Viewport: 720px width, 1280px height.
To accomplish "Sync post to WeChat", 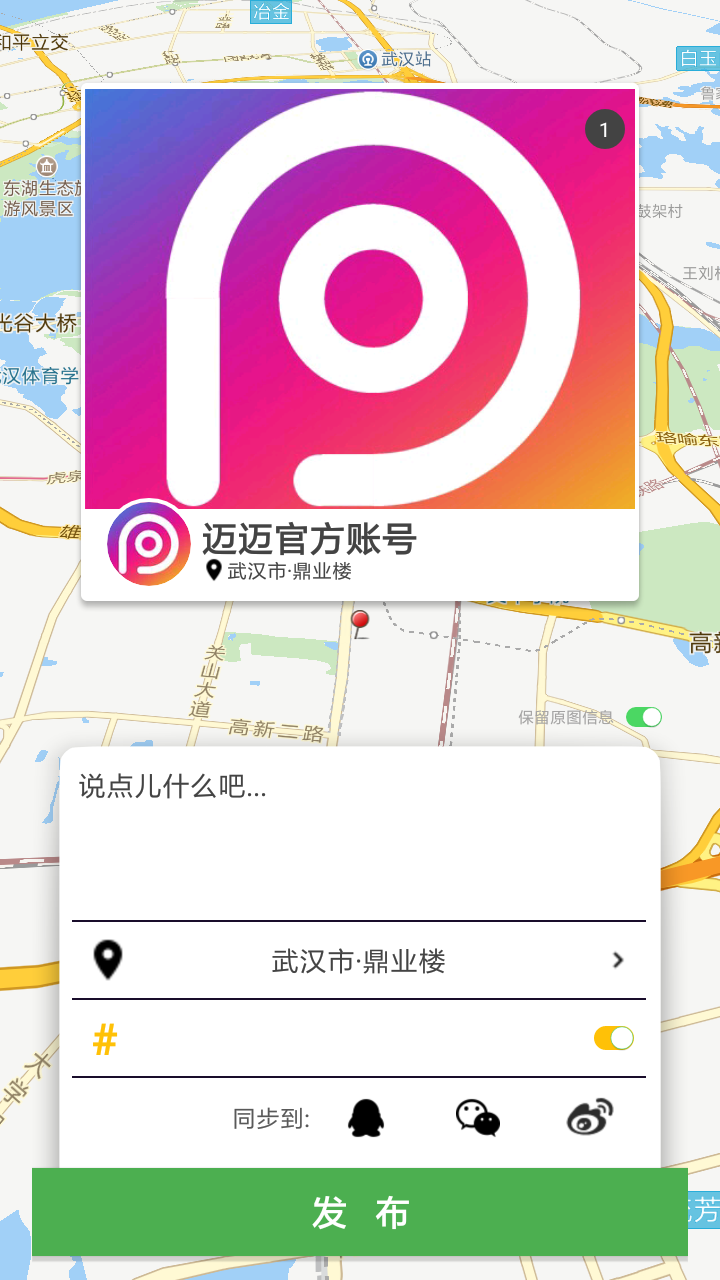I will 477,1118.
